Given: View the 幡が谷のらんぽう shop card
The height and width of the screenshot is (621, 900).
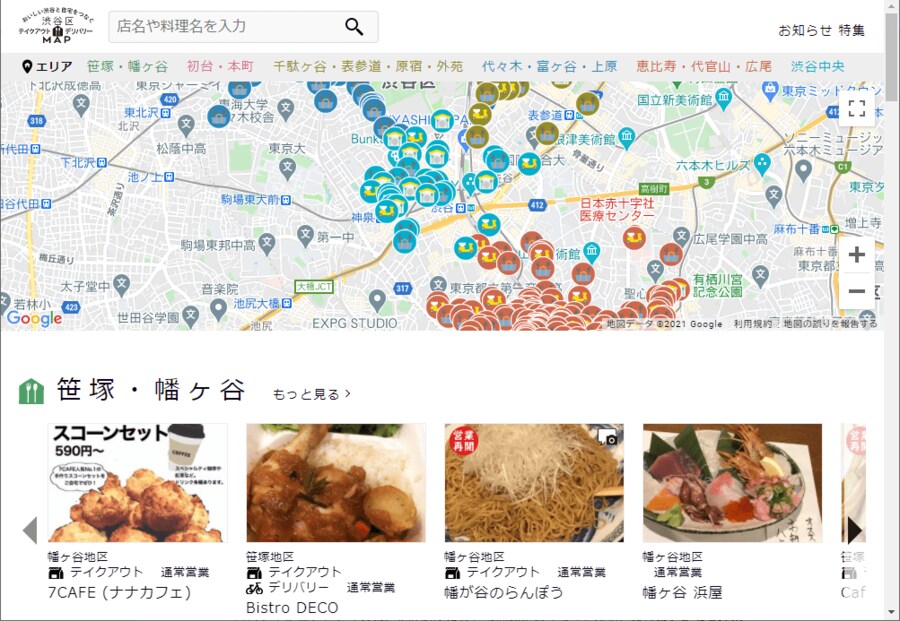Looking at the screenshot, I should pyautogui.click(x=534, y=483).
